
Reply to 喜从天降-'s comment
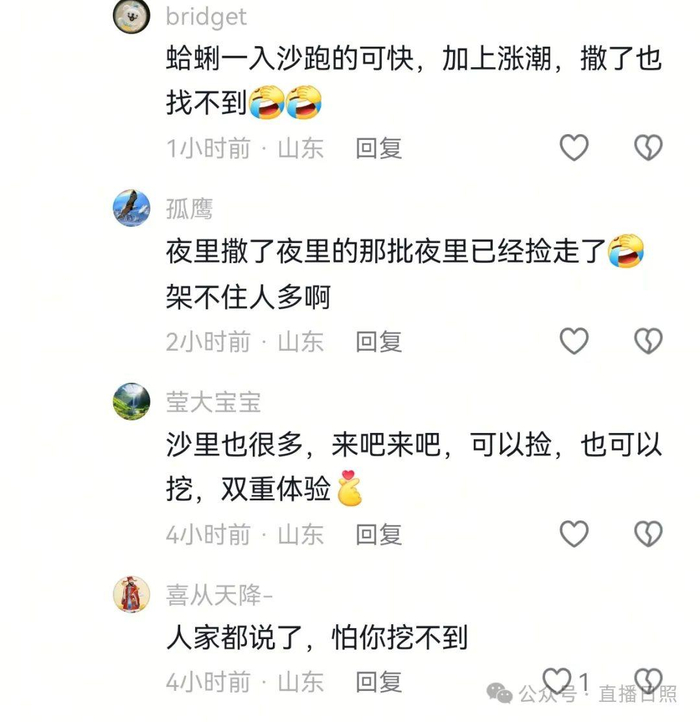pyautogui.click(x=379, y=682)
